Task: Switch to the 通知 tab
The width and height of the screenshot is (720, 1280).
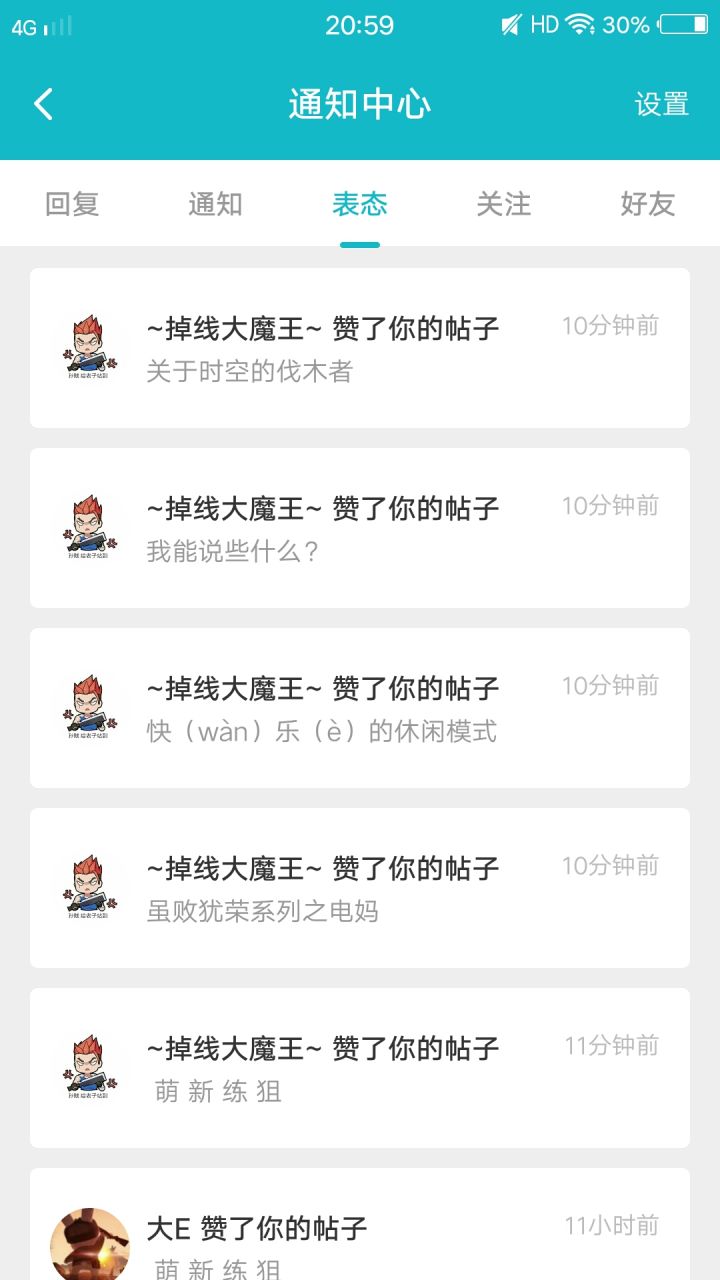Action: [216, 204]
